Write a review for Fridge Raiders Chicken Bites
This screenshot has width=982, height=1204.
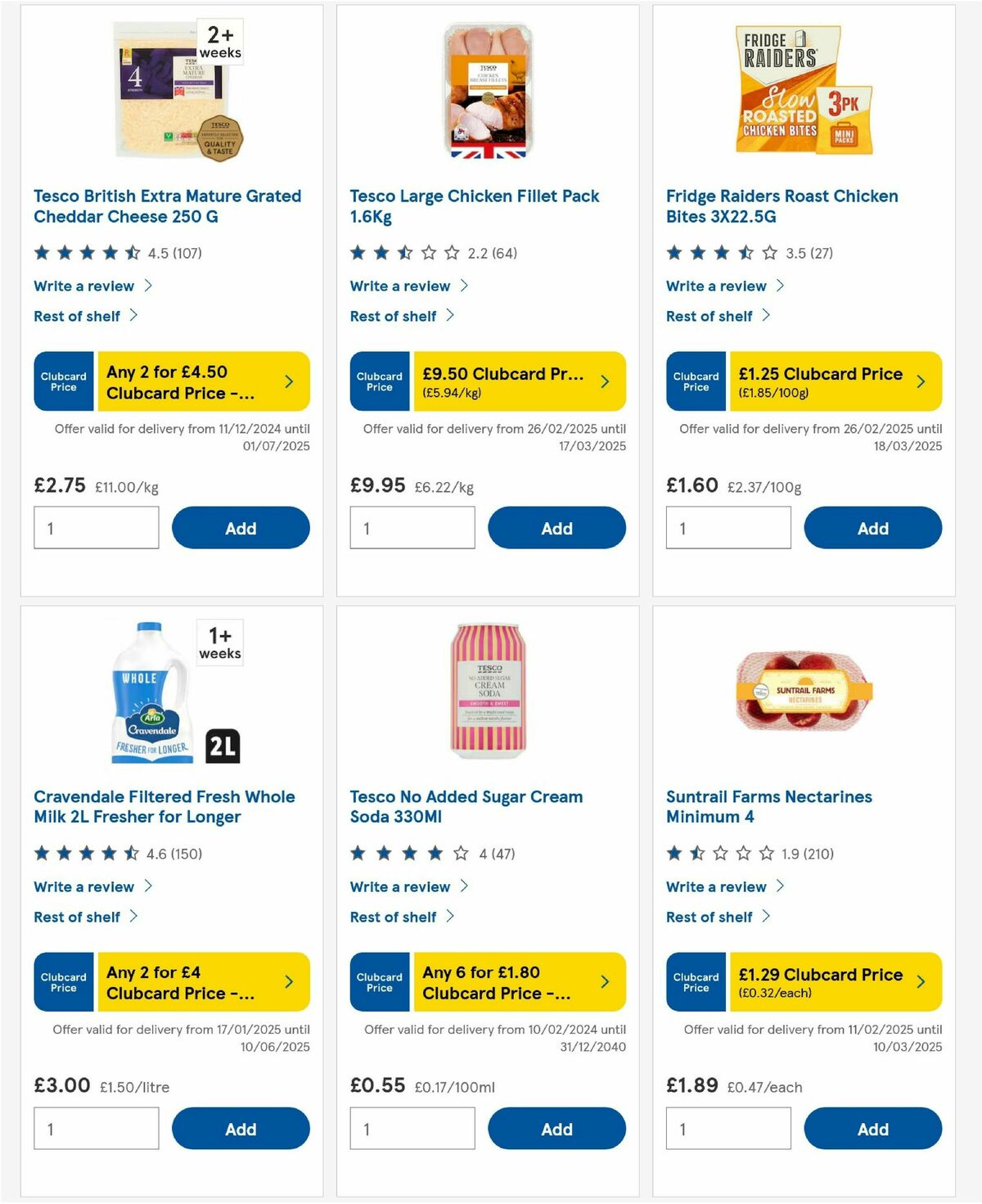716,286
